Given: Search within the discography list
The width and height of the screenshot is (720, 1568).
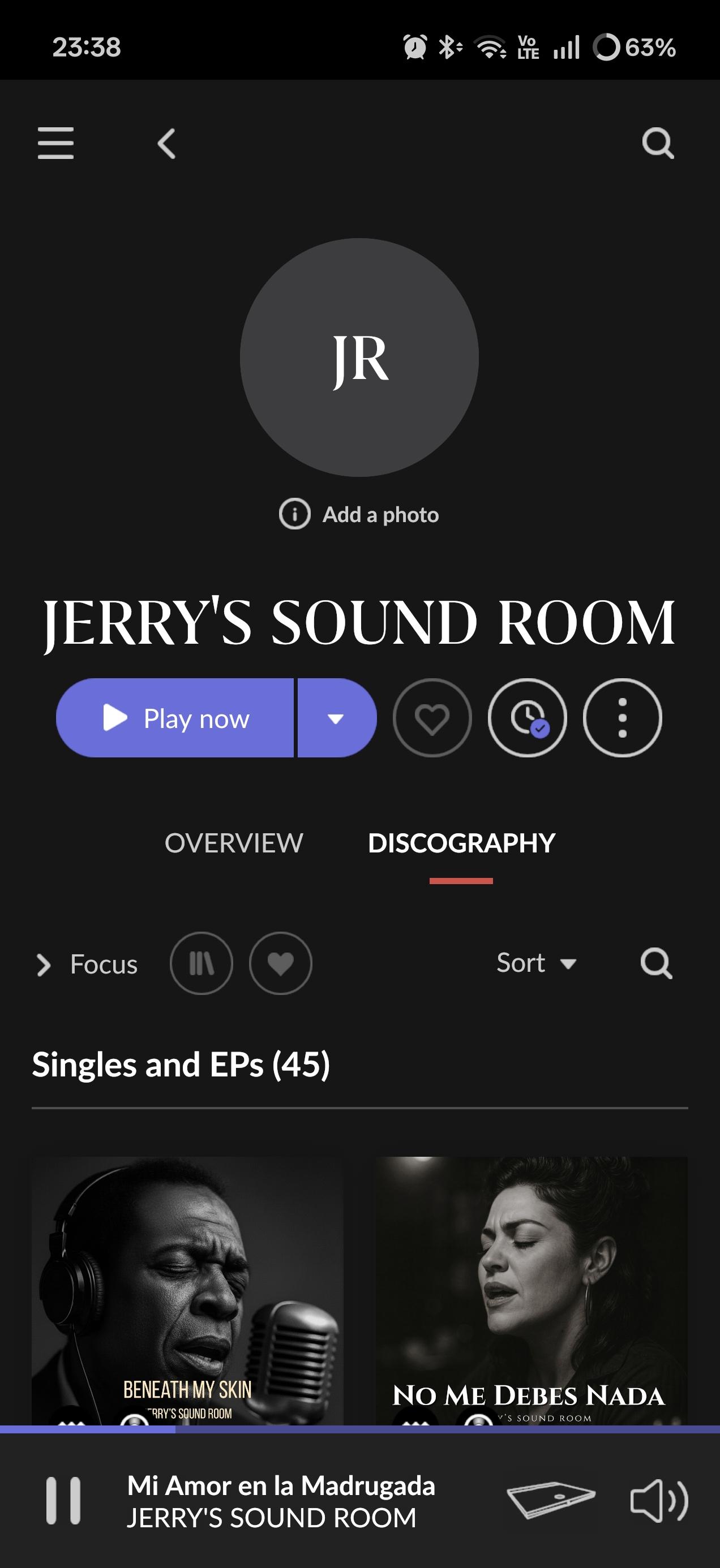Looking at the screenshot, I should [x=656, y=963].
